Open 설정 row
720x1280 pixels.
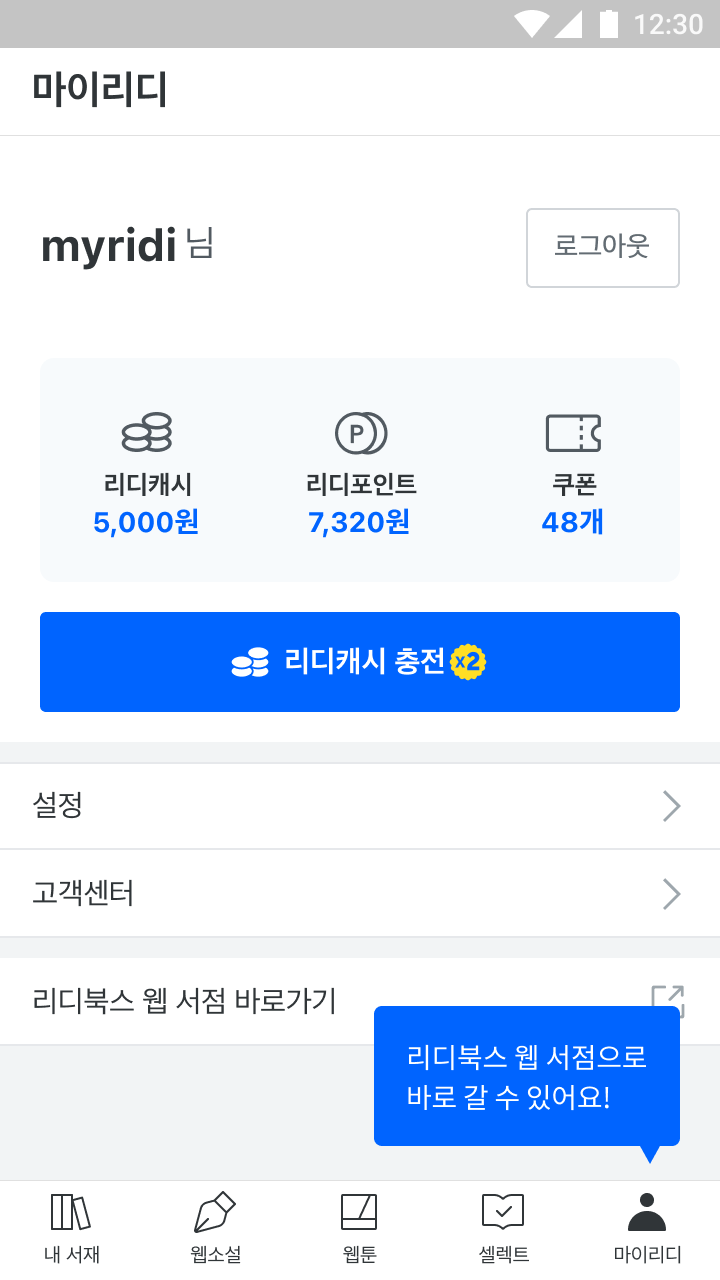360,806
